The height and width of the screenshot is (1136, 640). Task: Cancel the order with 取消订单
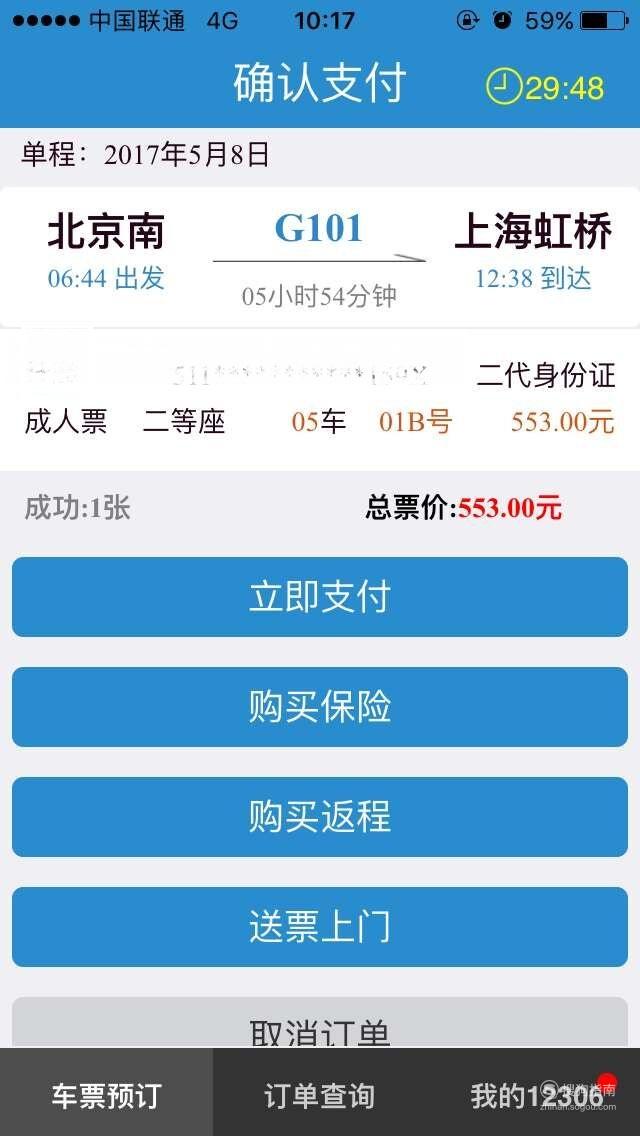coord(320,1023)
